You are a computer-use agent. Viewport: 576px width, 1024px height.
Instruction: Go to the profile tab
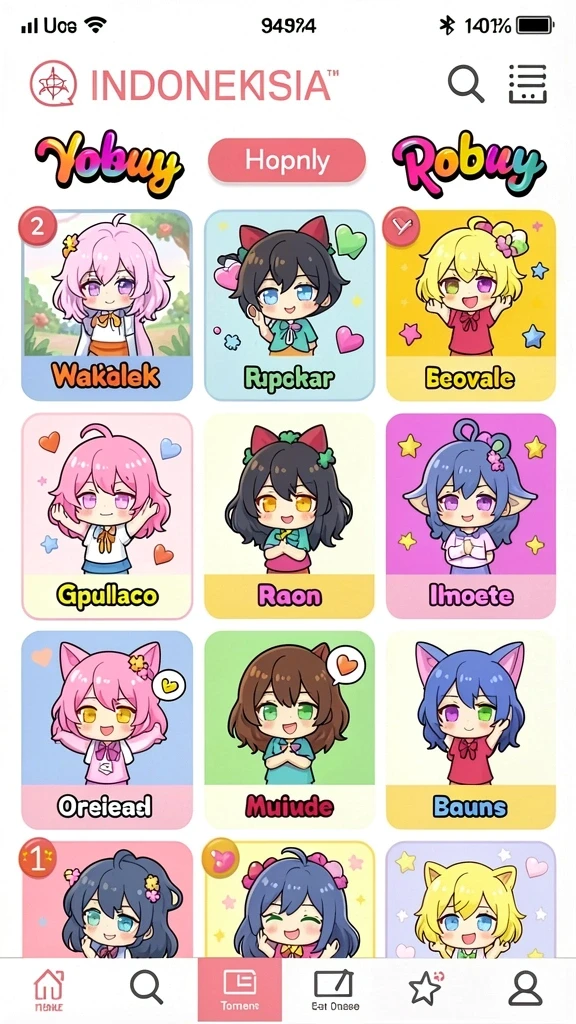pos(525,987)
